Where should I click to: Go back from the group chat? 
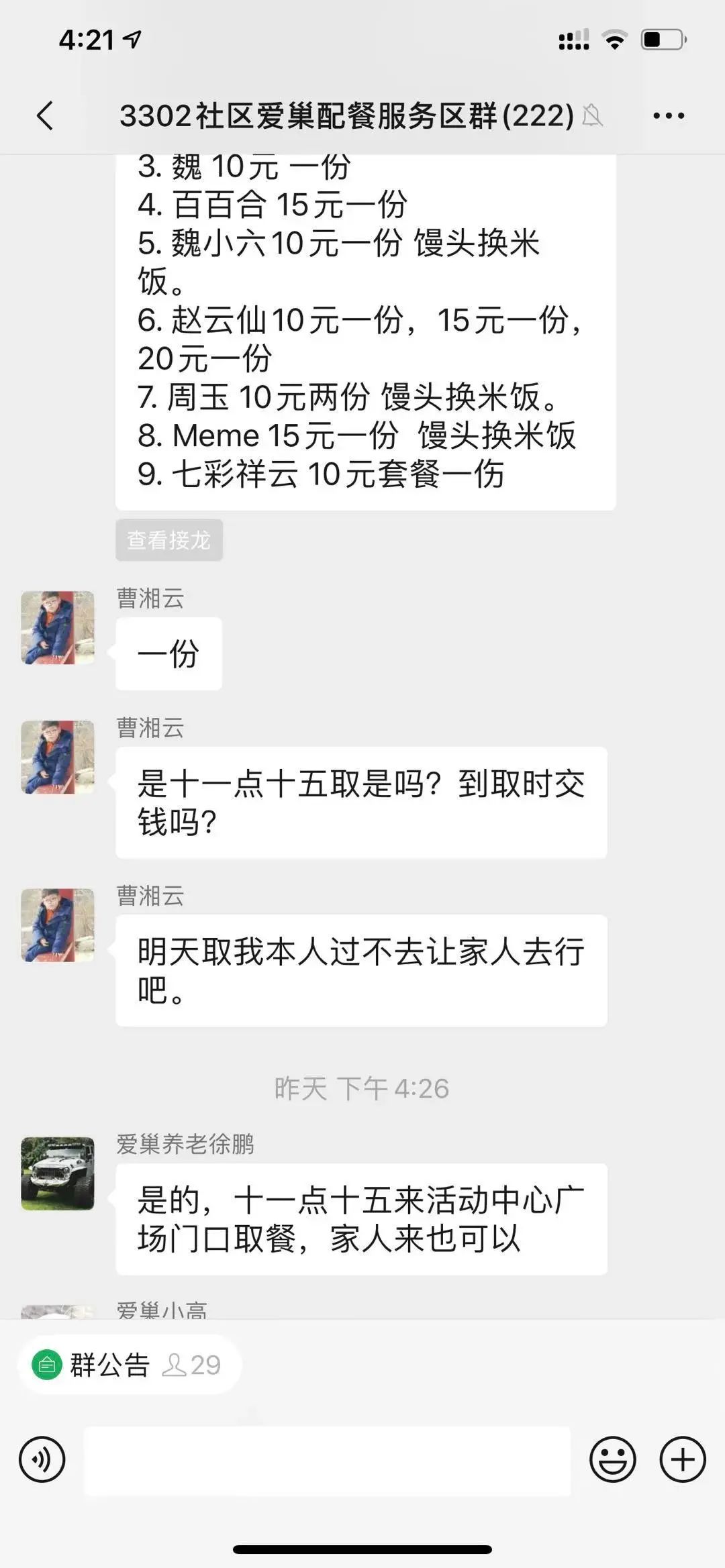45,116
